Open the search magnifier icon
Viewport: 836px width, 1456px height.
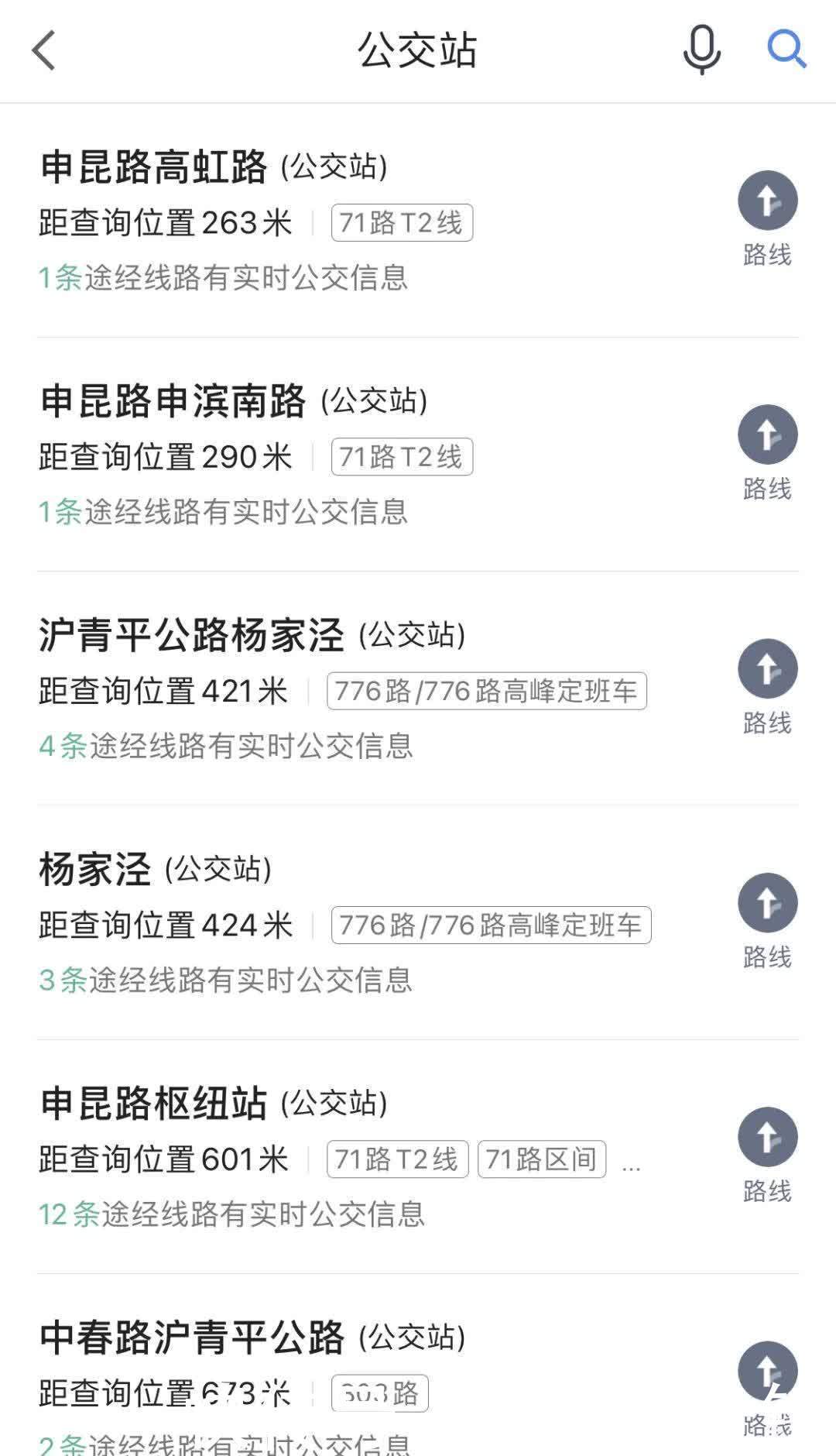[x=786, y=51]
